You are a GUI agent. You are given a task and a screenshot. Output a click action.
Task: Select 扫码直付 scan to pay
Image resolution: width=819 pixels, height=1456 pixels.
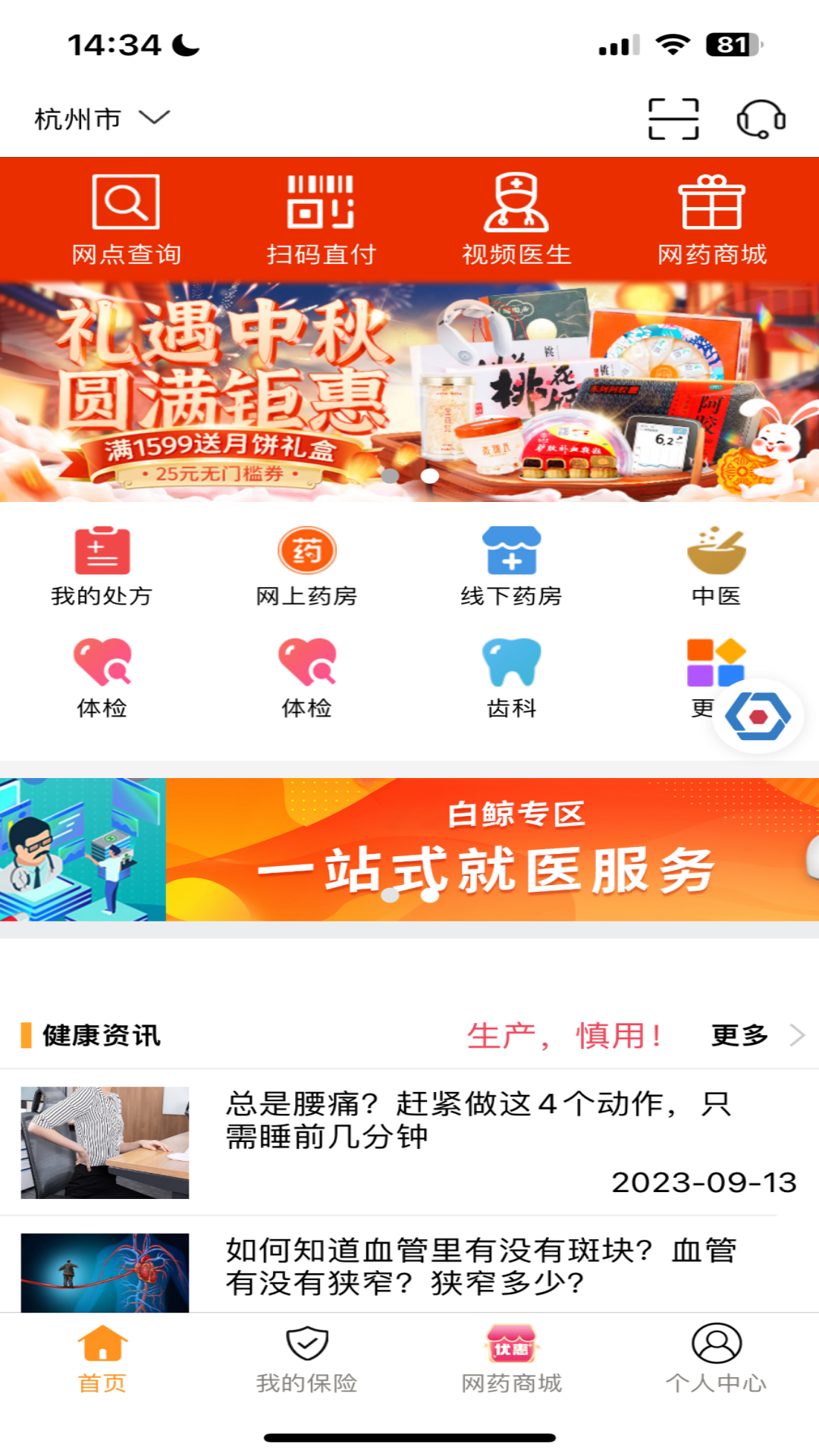(x=321, y=220)
